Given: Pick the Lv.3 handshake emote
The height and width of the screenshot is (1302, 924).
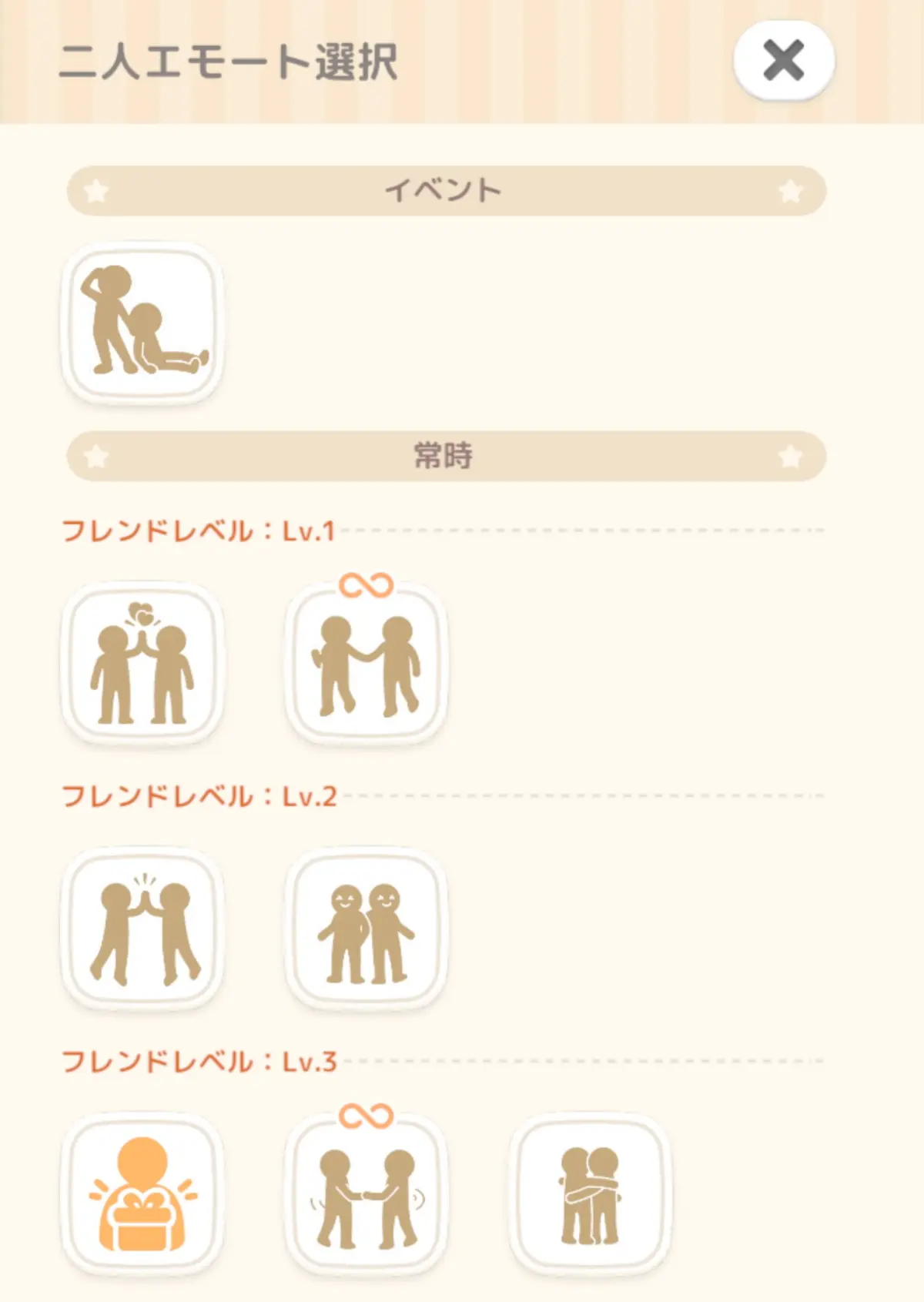Looking at the screenshot, I should click(367, 1193).
